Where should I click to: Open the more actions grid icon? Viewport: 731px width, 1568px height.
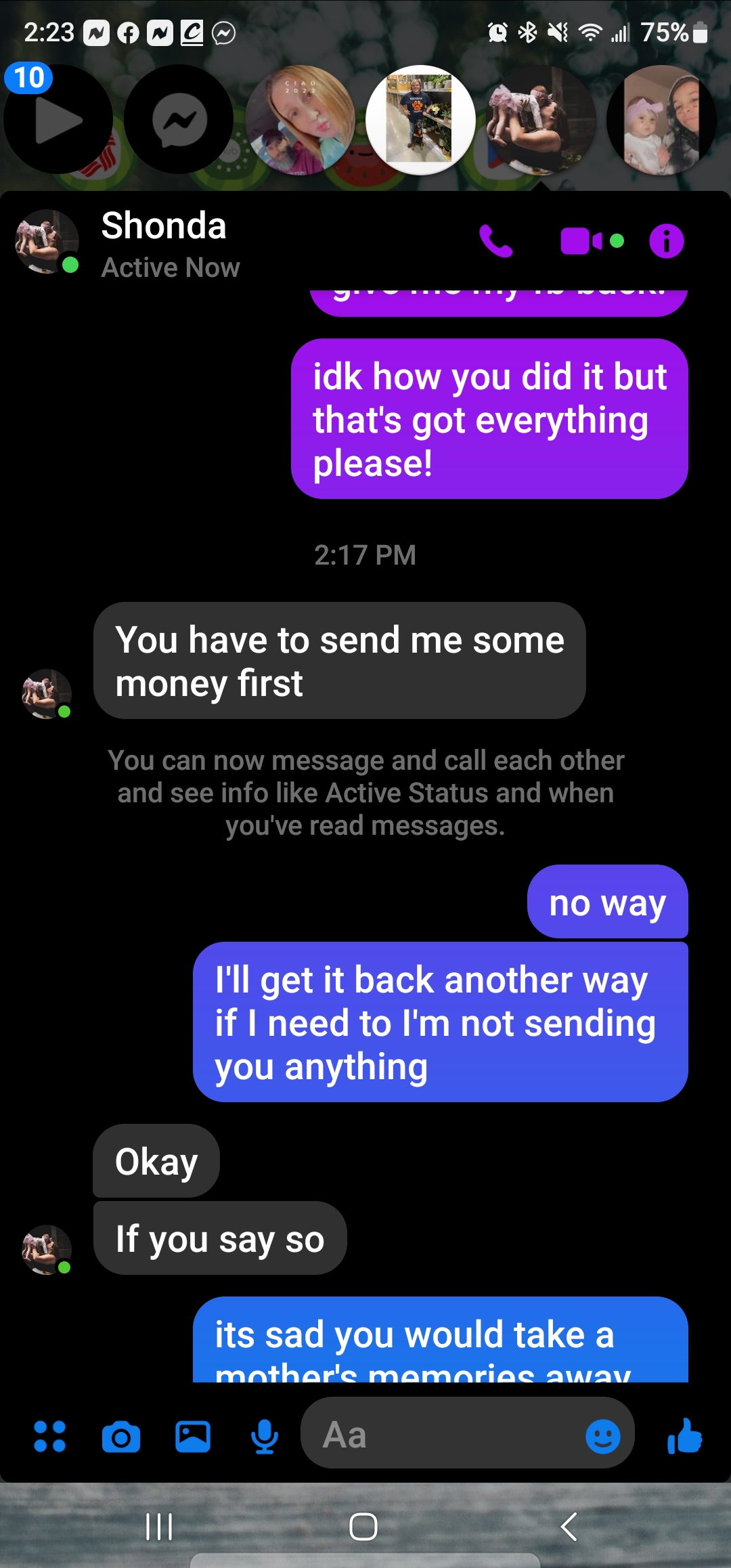(x=49, y=1436)
